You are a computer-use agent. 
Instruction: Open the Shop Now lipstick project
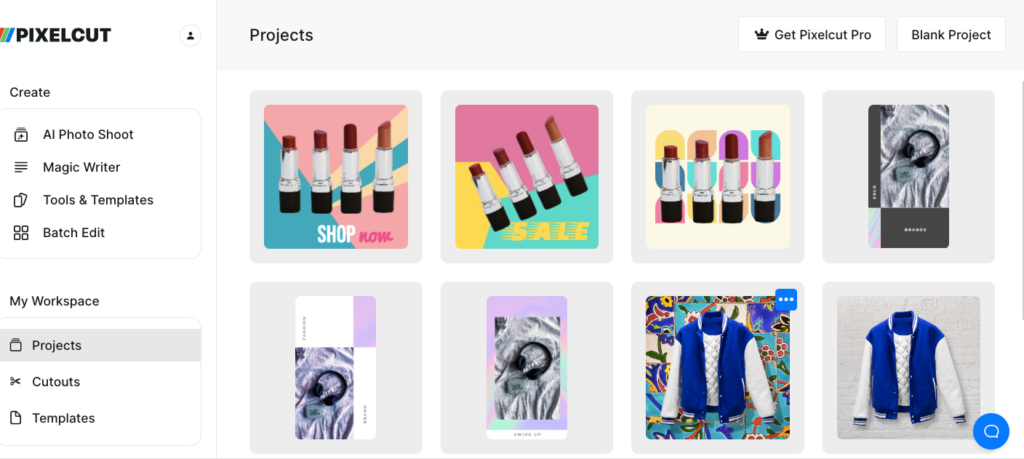click(x=335, y=177)
